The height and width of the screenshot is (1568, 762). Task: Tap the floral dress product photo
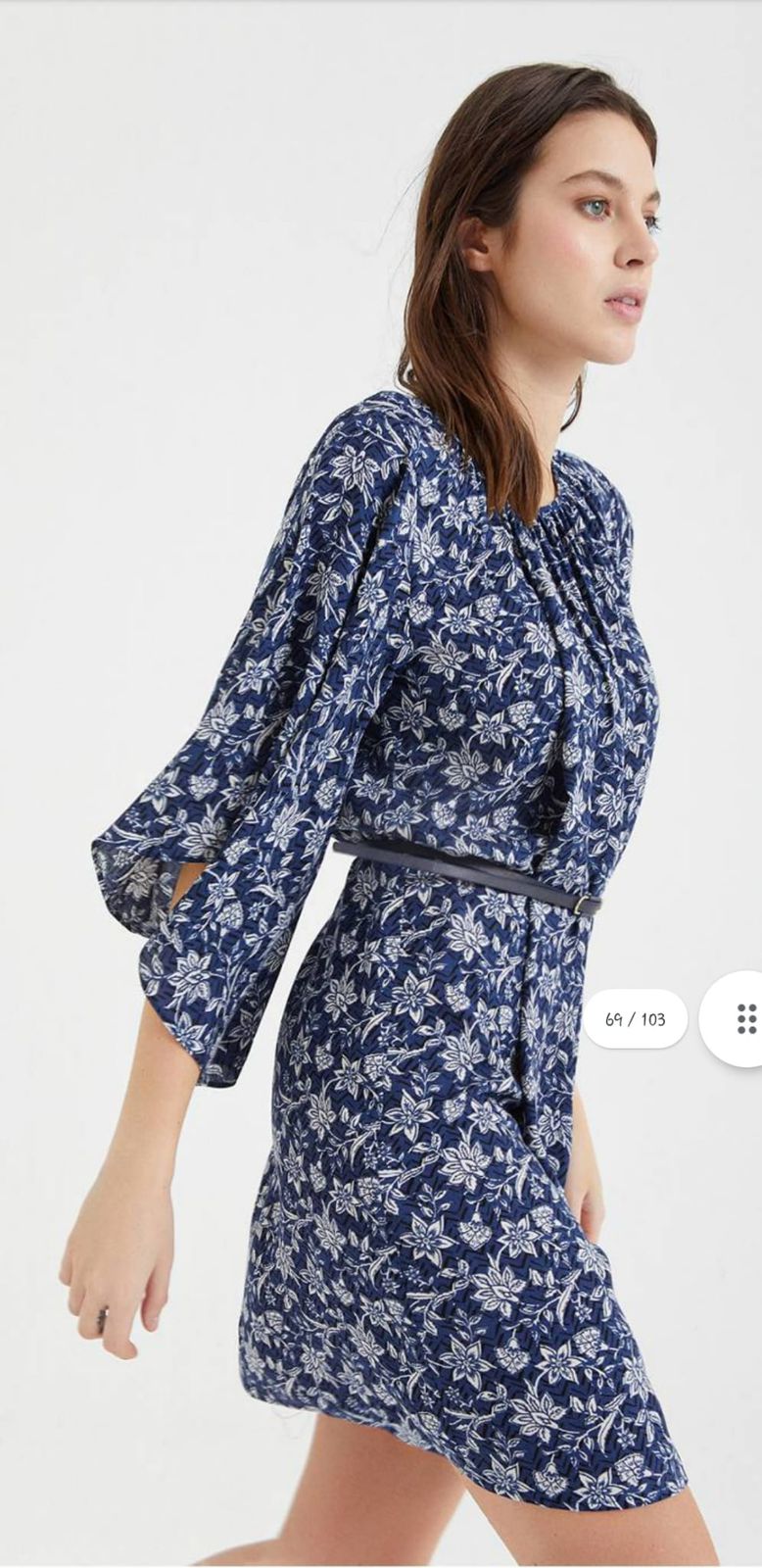point(381,784)
